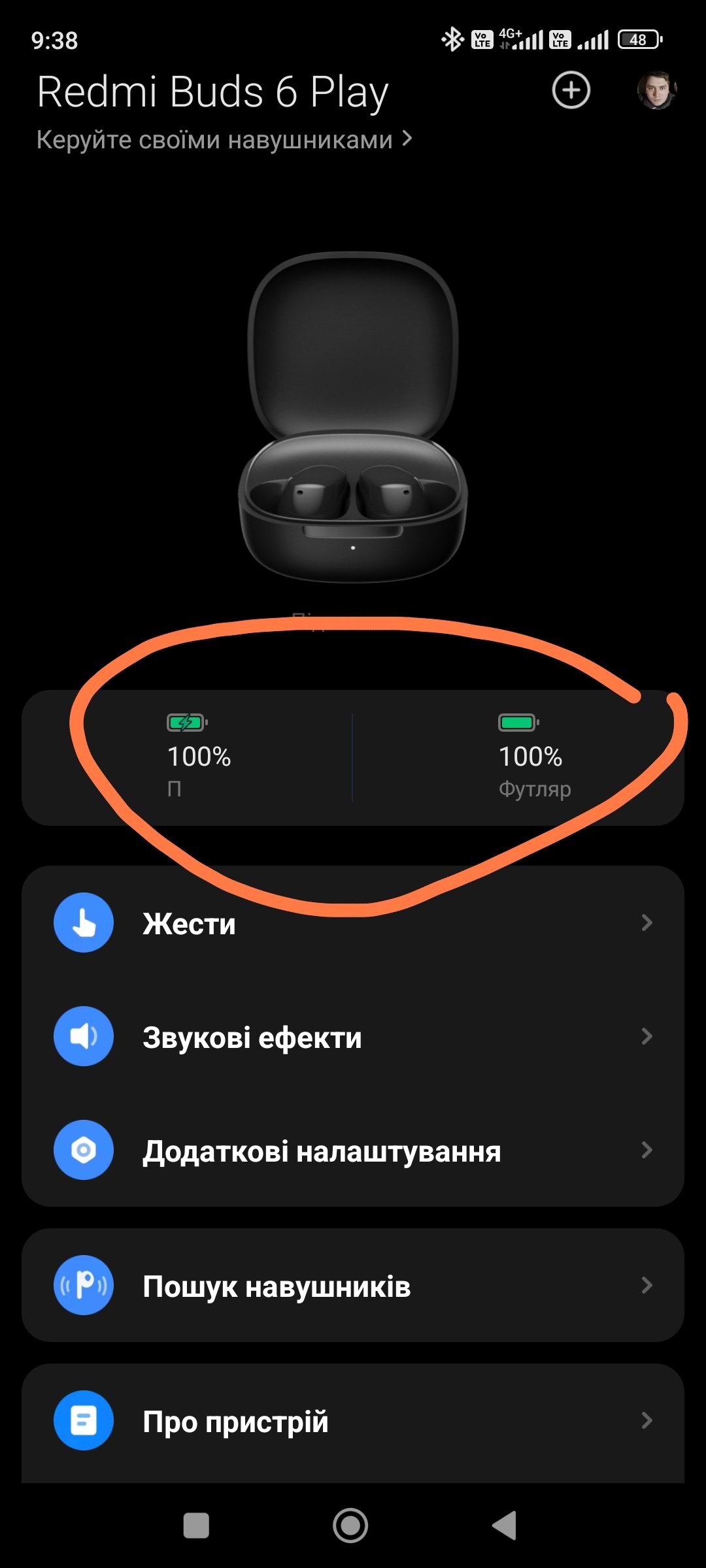
Task: Go to the home screen
Action: 350,1526
